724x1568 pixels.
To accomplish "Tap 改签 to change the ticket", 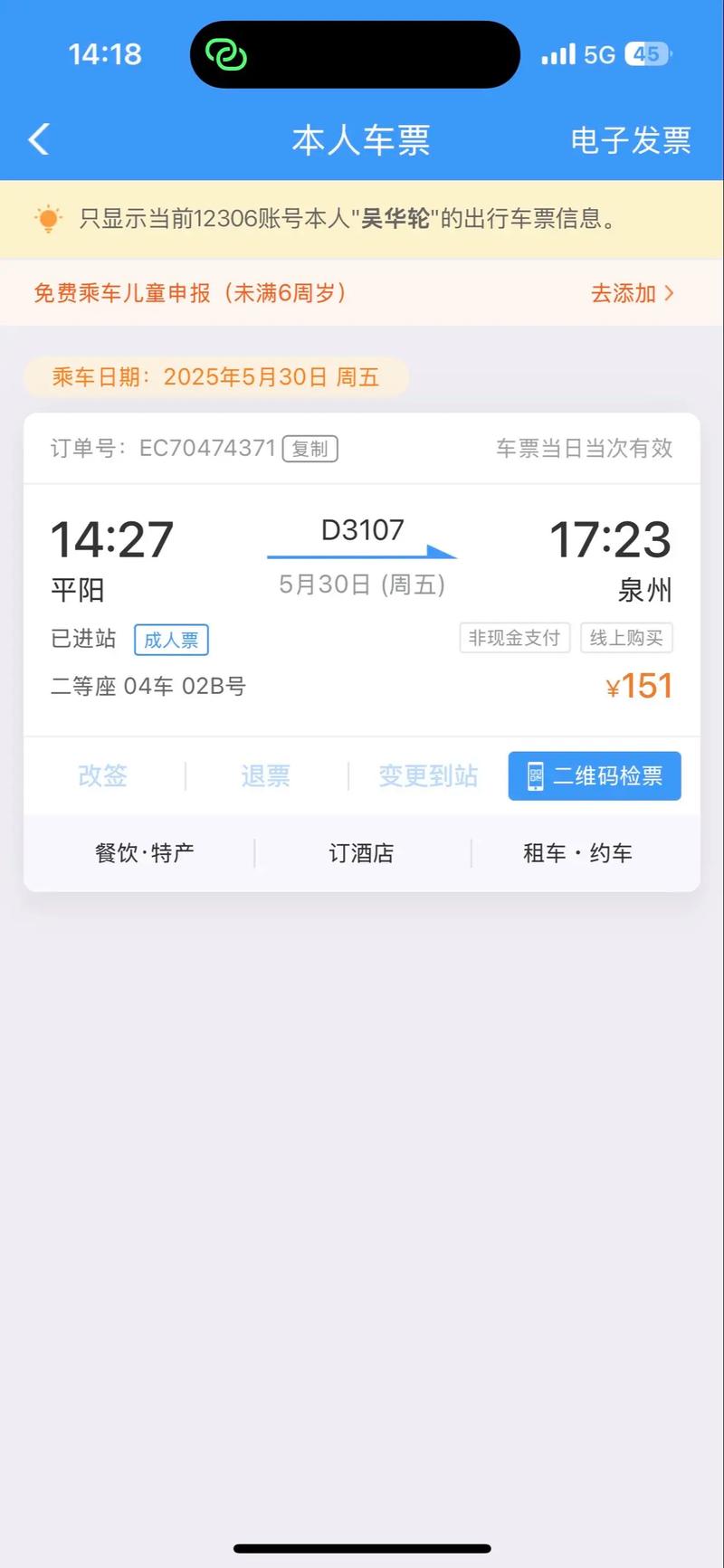I will click(102, 775).
